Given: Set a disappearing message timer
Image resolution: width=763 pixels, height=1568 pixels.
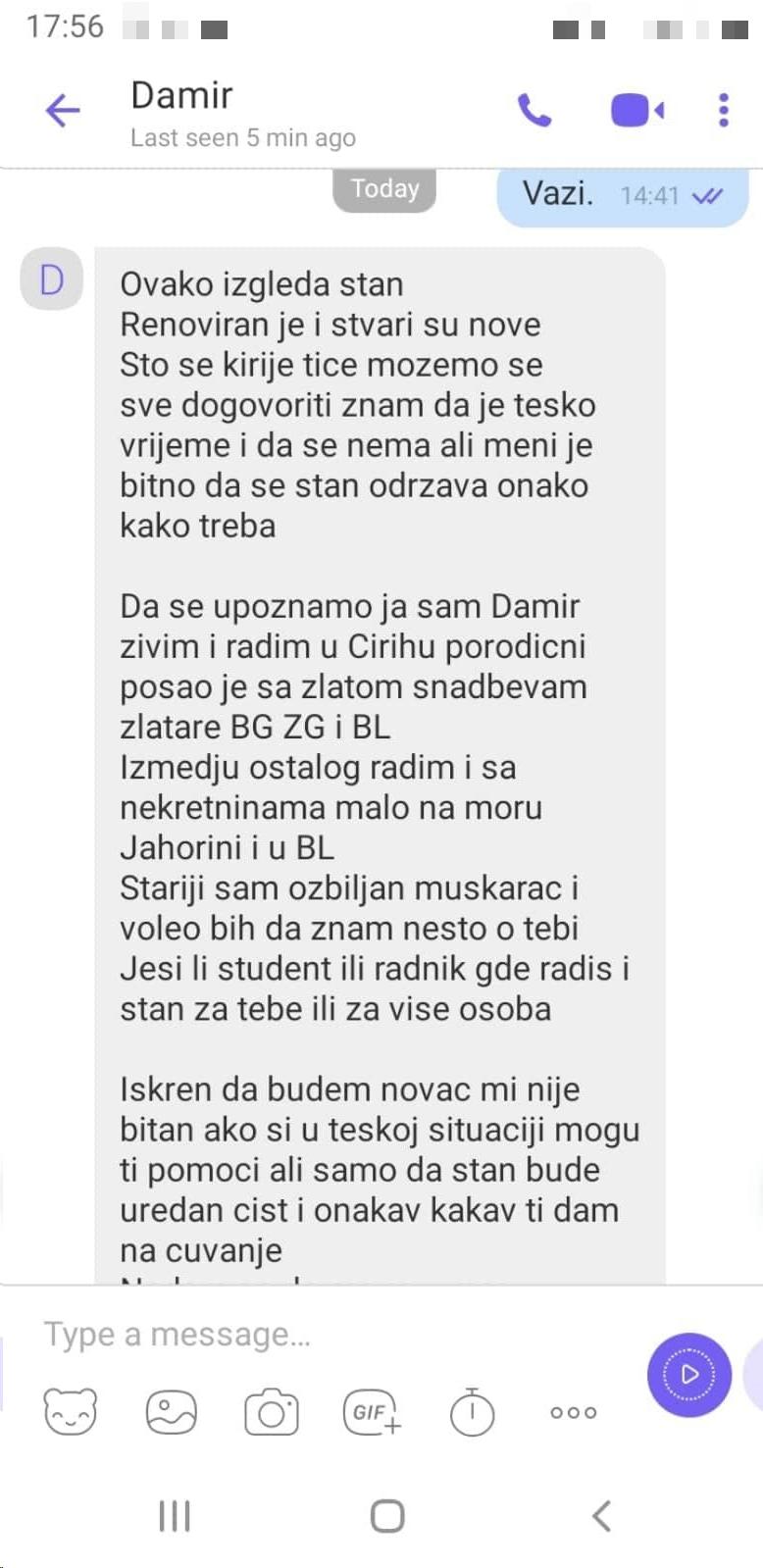Looking at the screenshot, I should pyautogui.click(x=472, y=1412).
